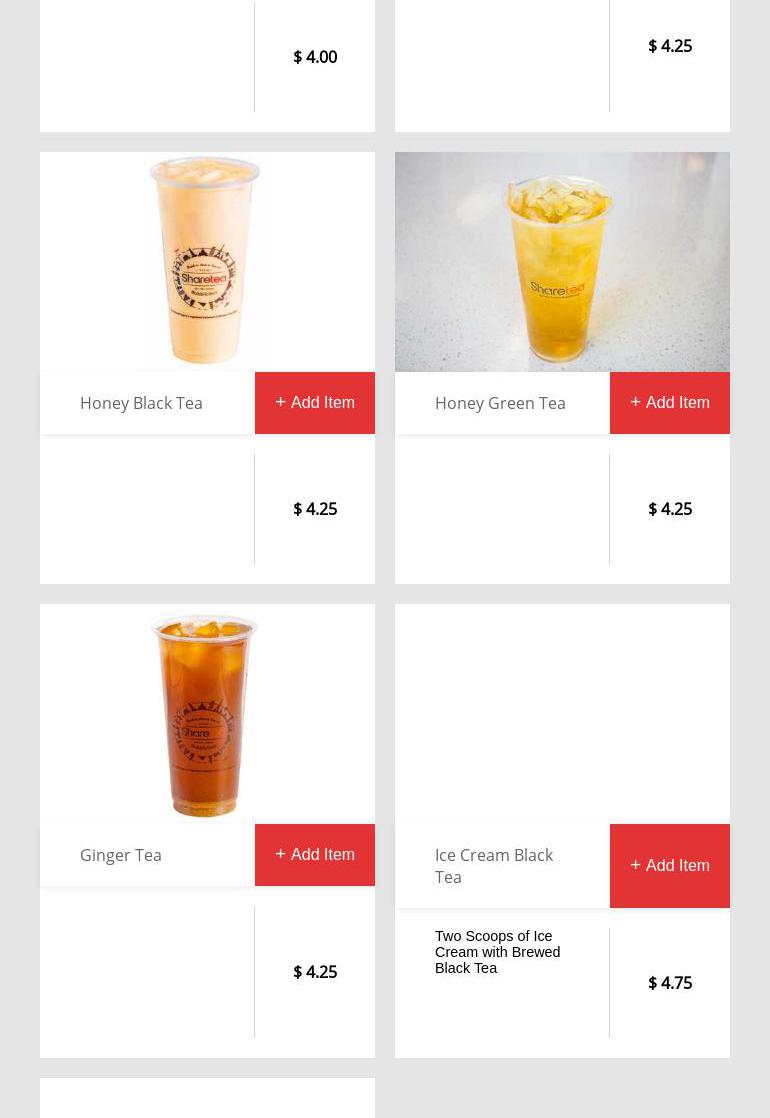Viewport: 770px width, 1118px height.
Task: Add Ginger Tea to order
Action: click(x=314, y=855)
